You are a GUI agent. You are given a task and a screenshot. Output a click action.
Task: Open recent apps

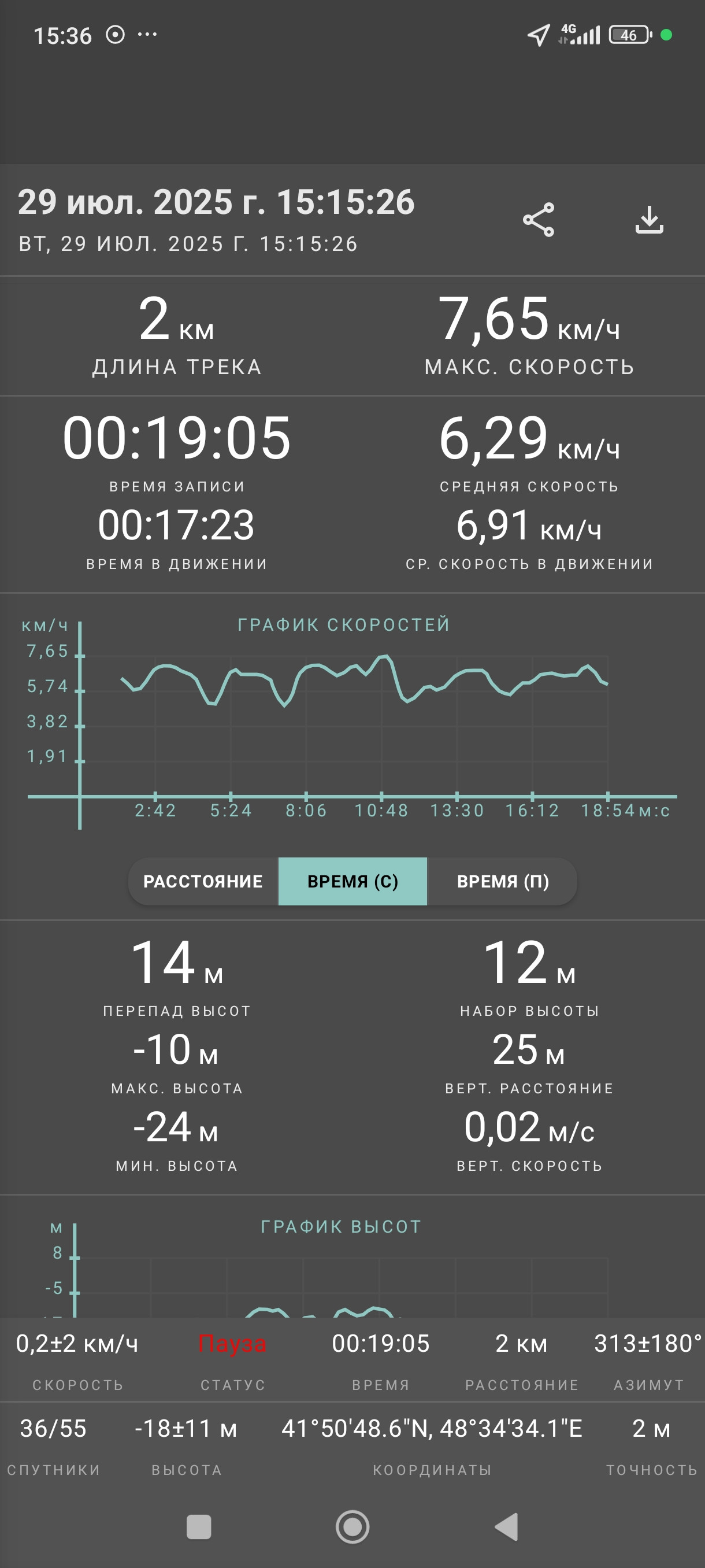click(x=199, y=1526)
